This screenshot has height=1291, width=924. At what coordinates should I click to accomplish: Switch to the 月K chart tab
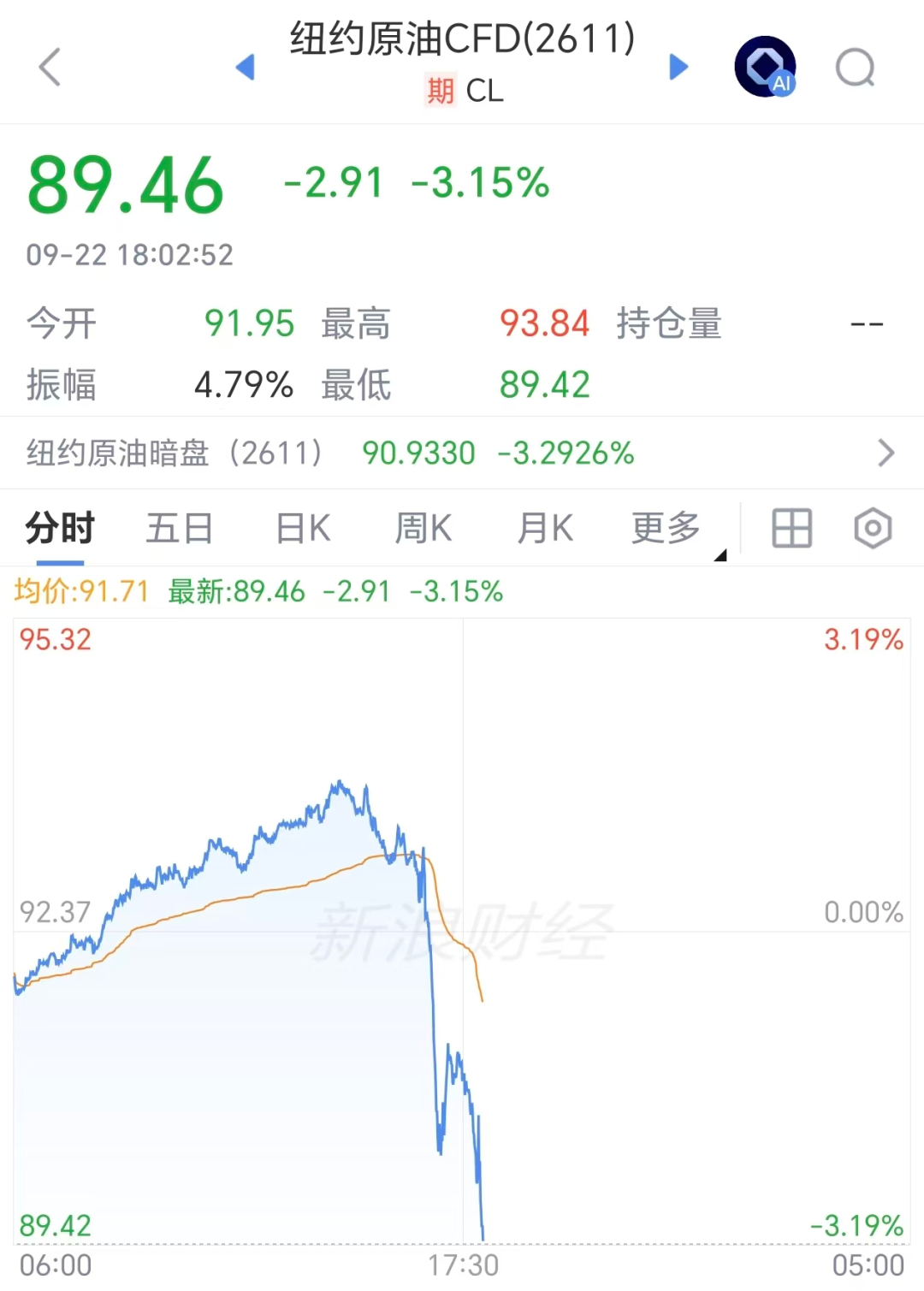click(x=545, y=528)
